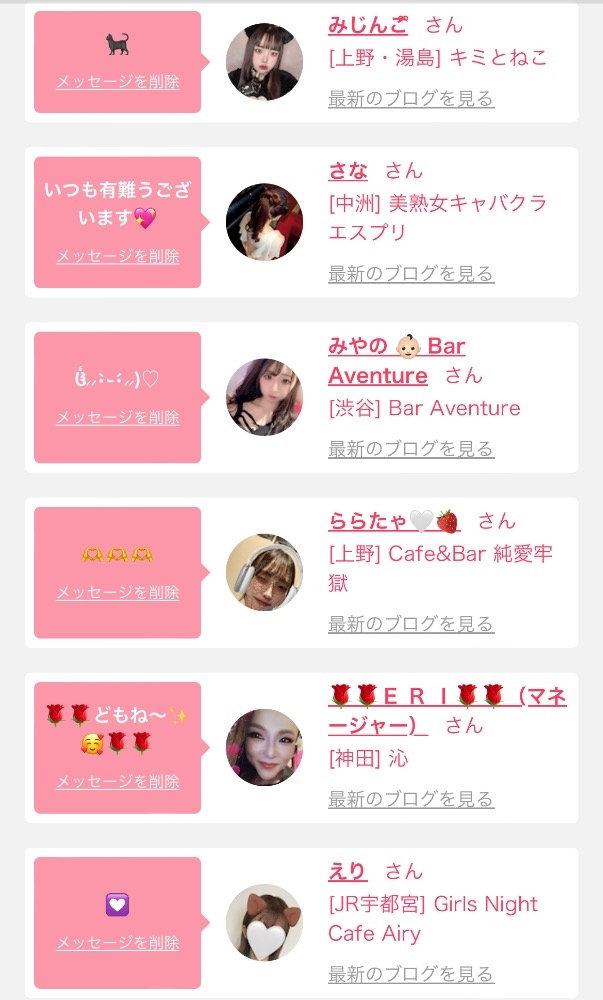
Task: View えり's latest blog
Action: pos(411,974)
